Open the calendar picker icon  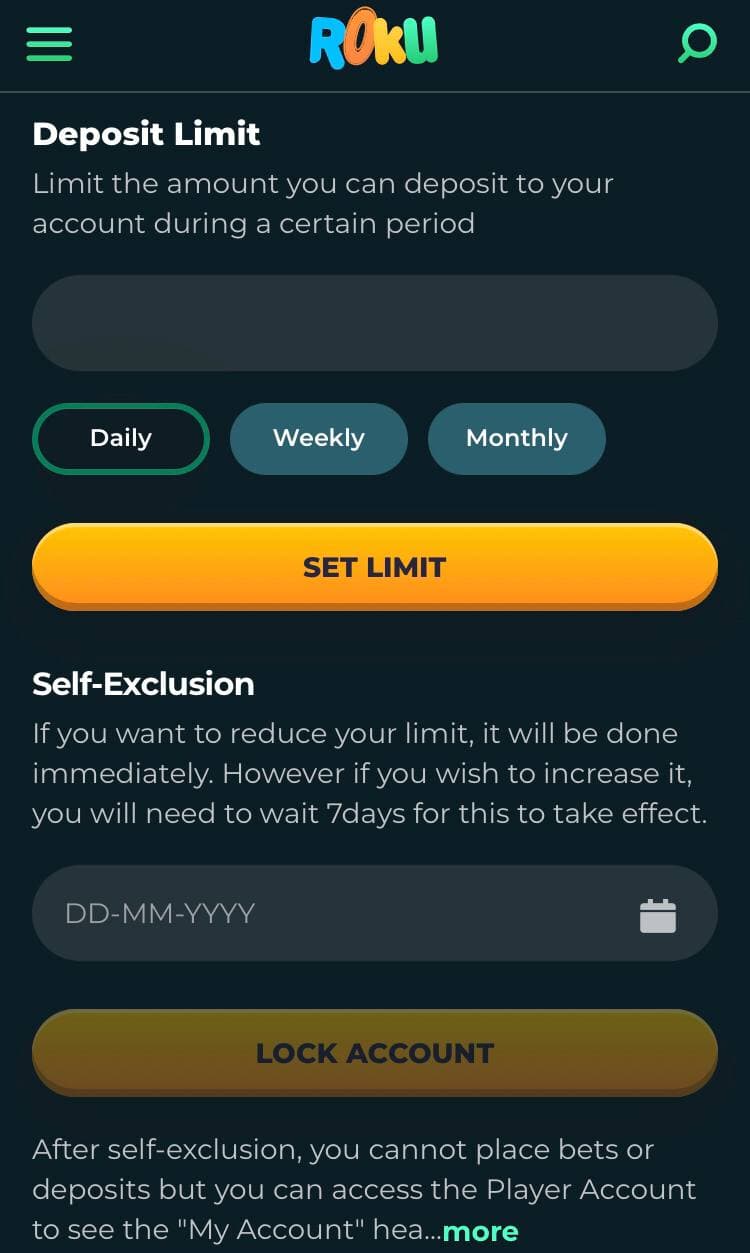[x=658, y=915]
